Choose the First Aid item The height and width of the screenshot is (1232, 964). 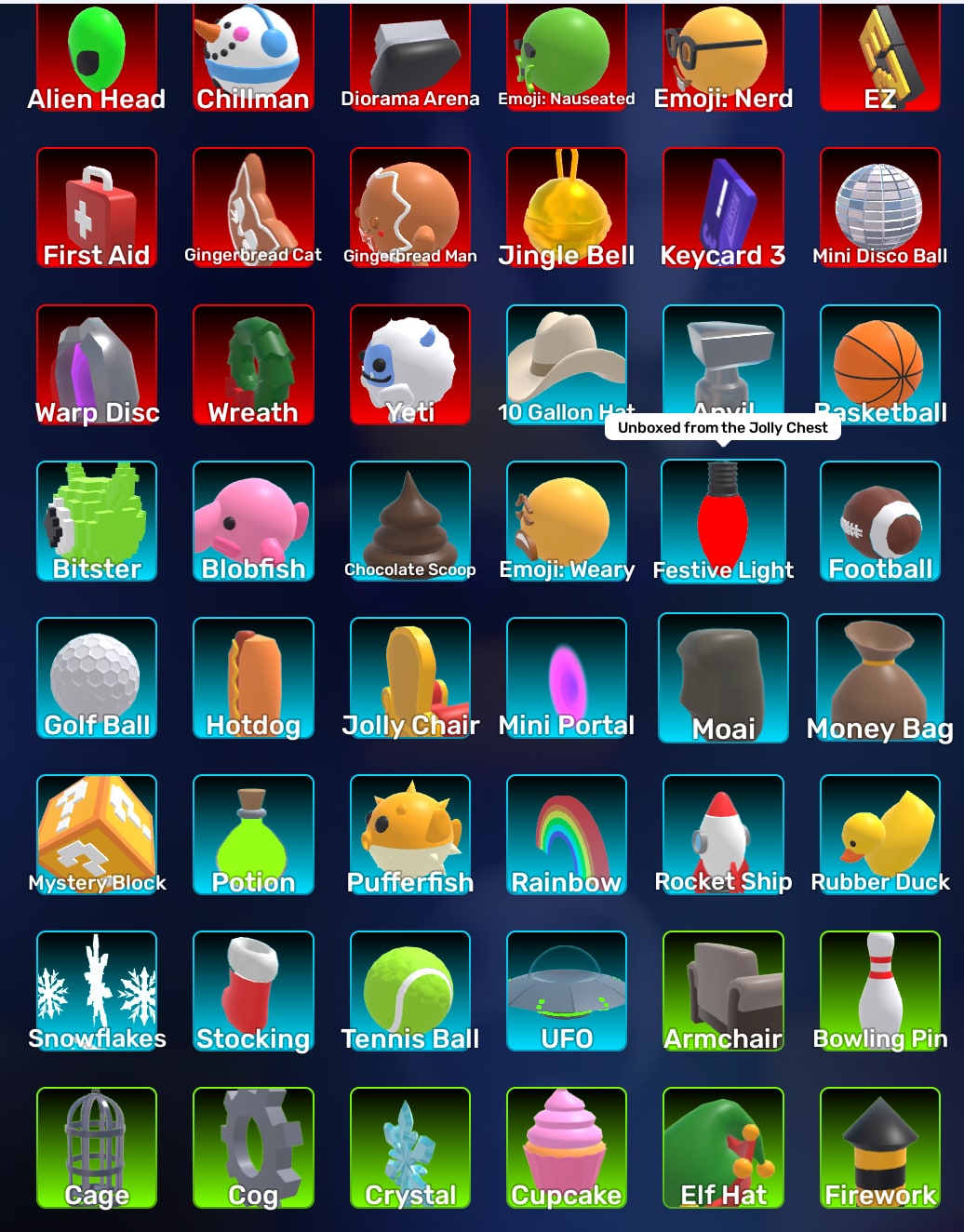click(97, 208)
